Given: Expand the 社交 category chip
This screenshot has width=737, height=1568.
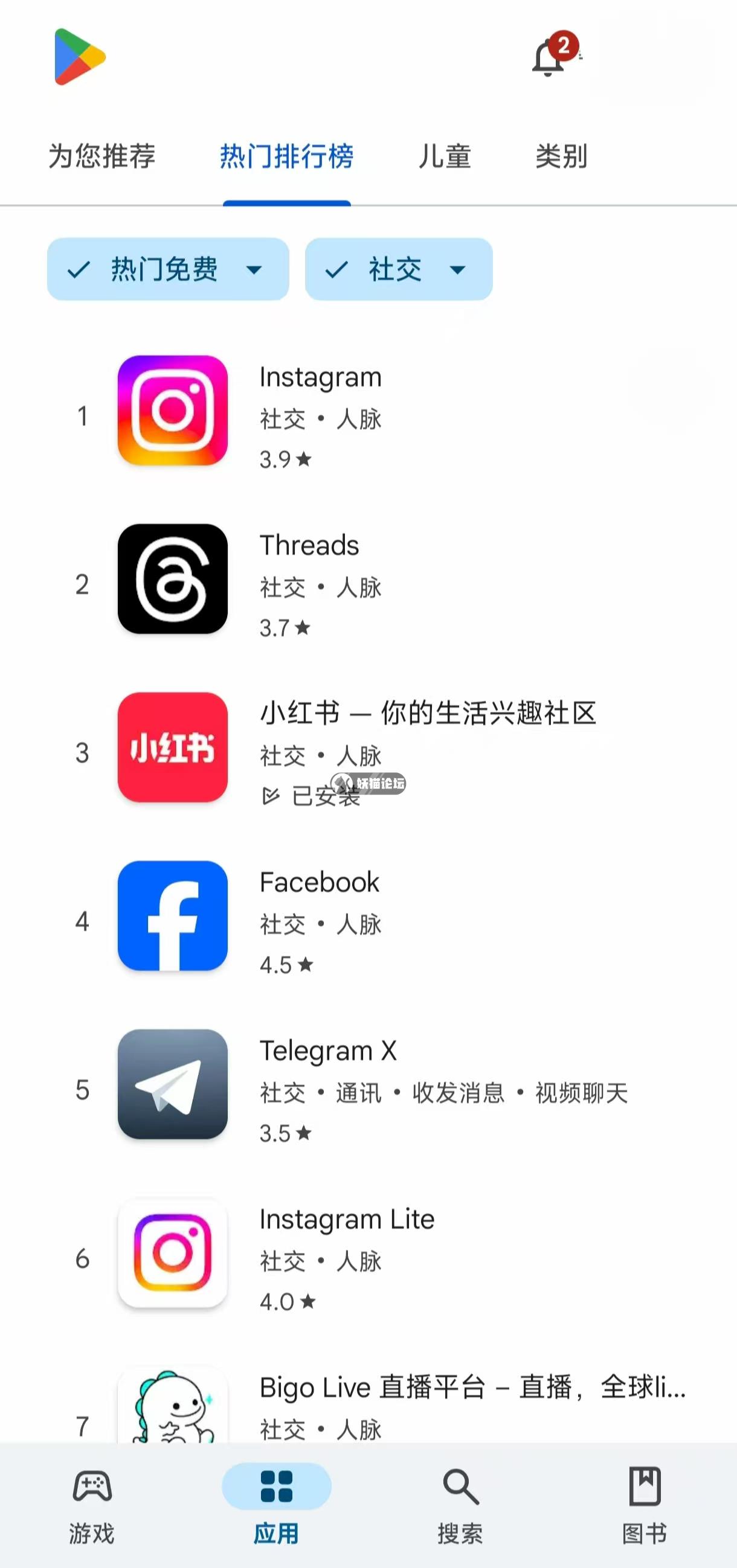Looking at the screenshot, I should (x=398, y=269).
